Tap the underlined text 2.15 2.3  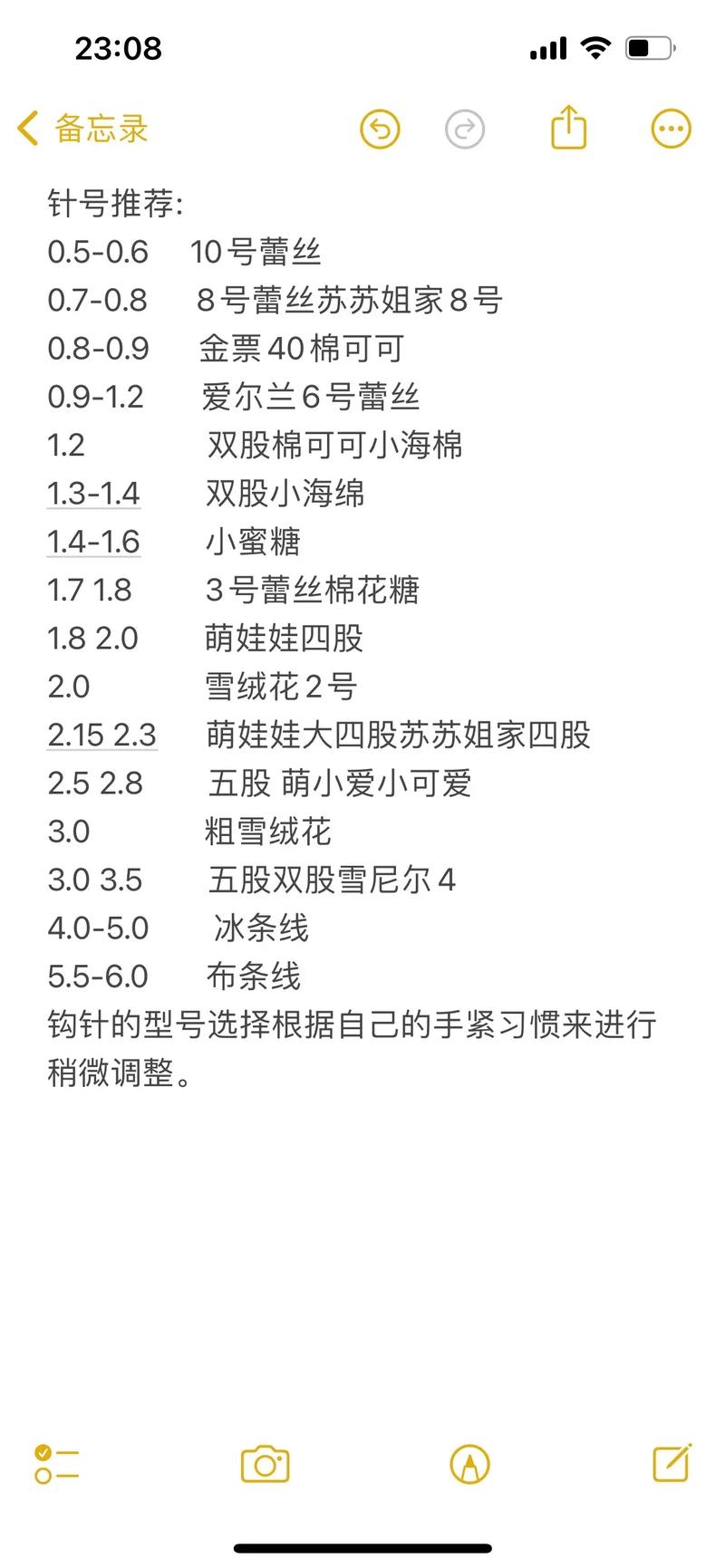pos(101,735)
